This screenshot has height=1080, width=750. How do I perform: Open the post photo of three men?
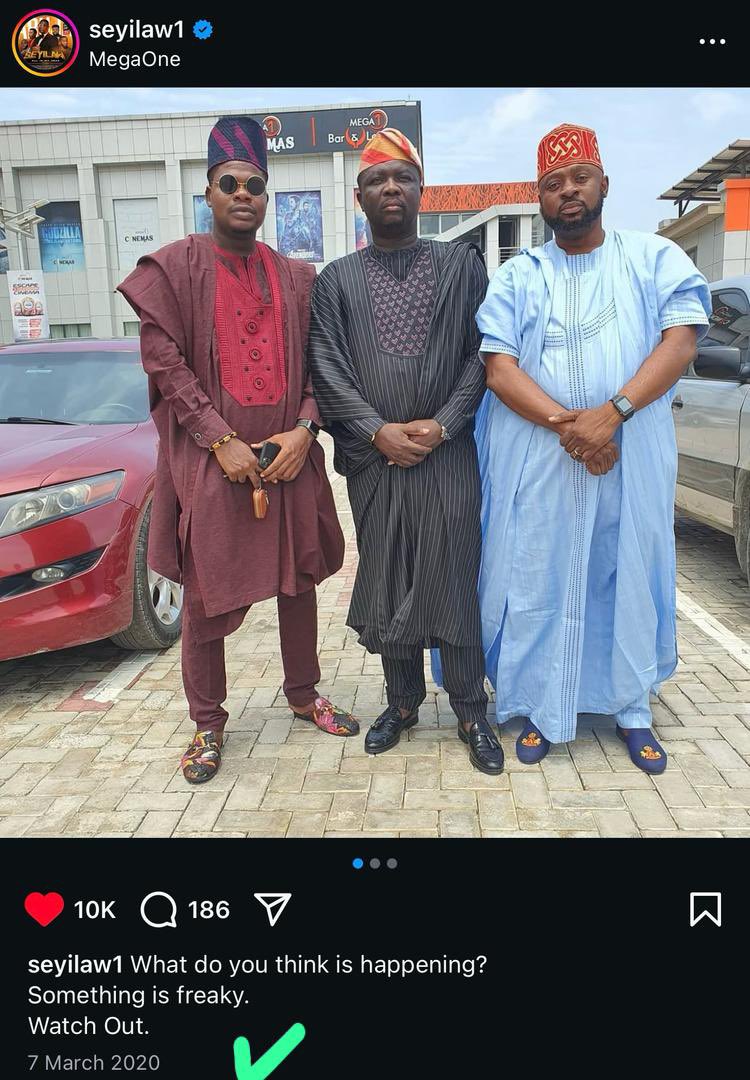click(375, 460)
